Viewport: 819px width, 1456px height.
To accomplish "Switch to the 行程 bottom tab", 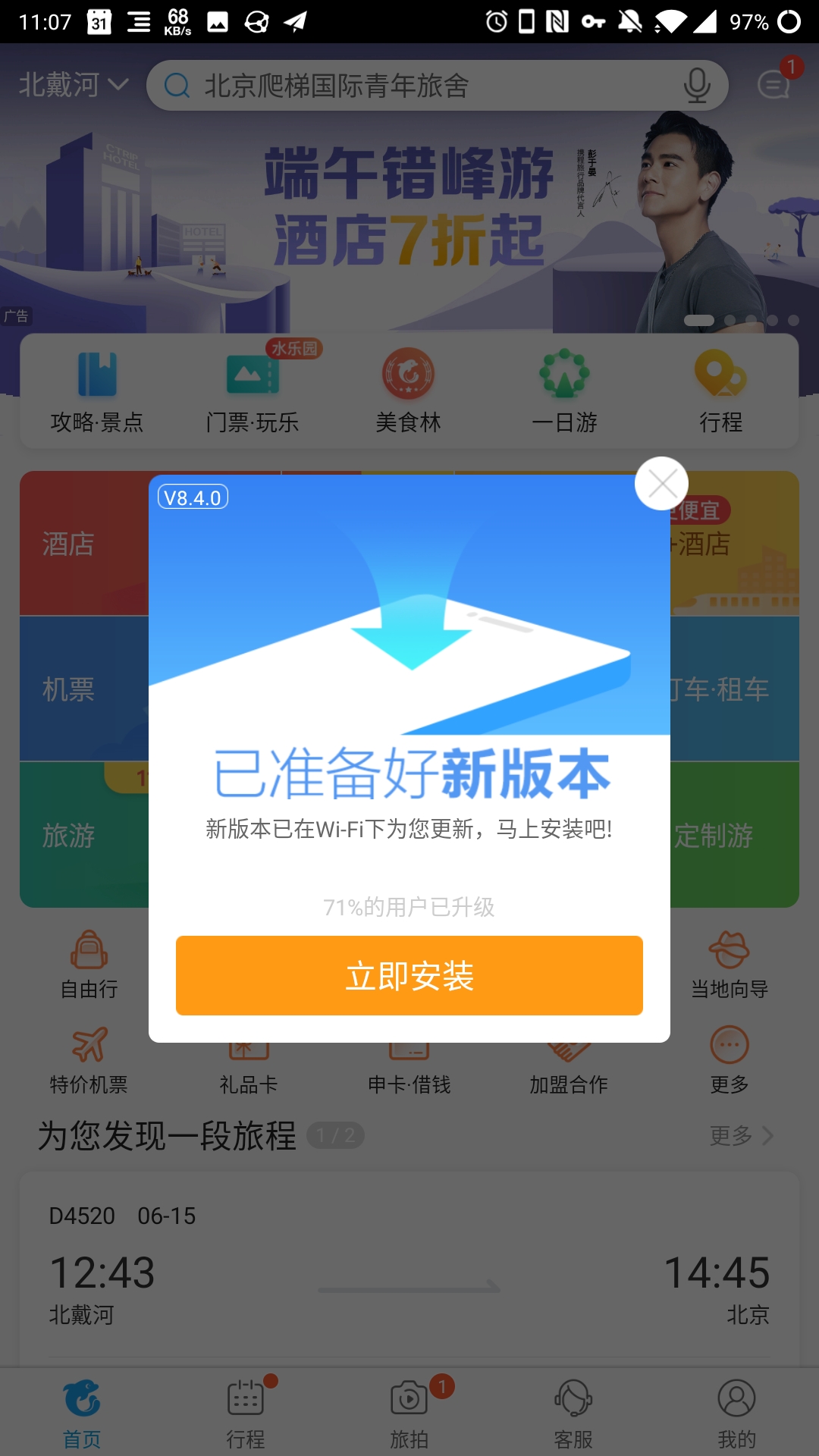I will pos(246,1411).
